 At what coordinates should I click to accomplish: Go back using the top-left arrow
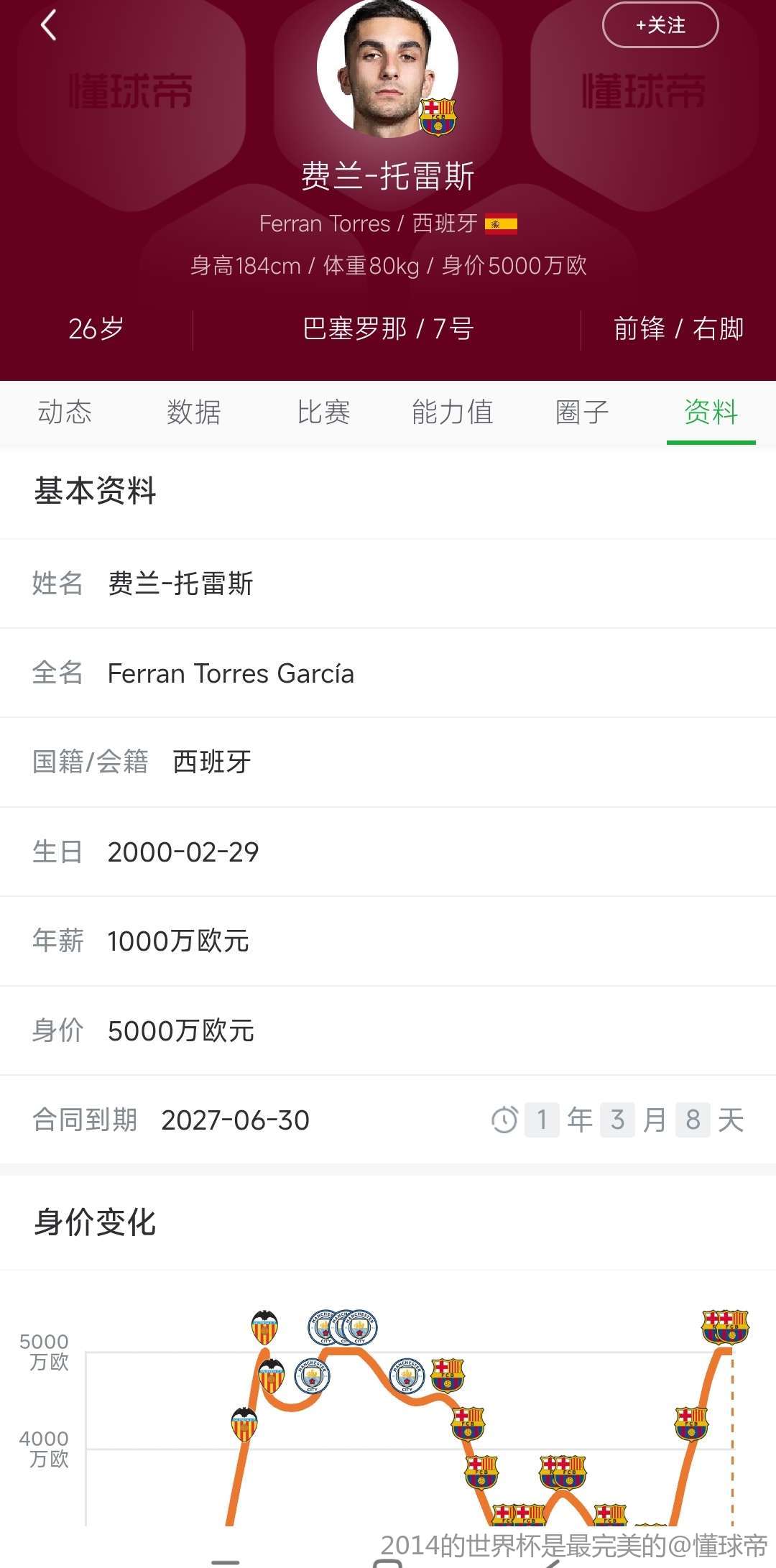48,26
